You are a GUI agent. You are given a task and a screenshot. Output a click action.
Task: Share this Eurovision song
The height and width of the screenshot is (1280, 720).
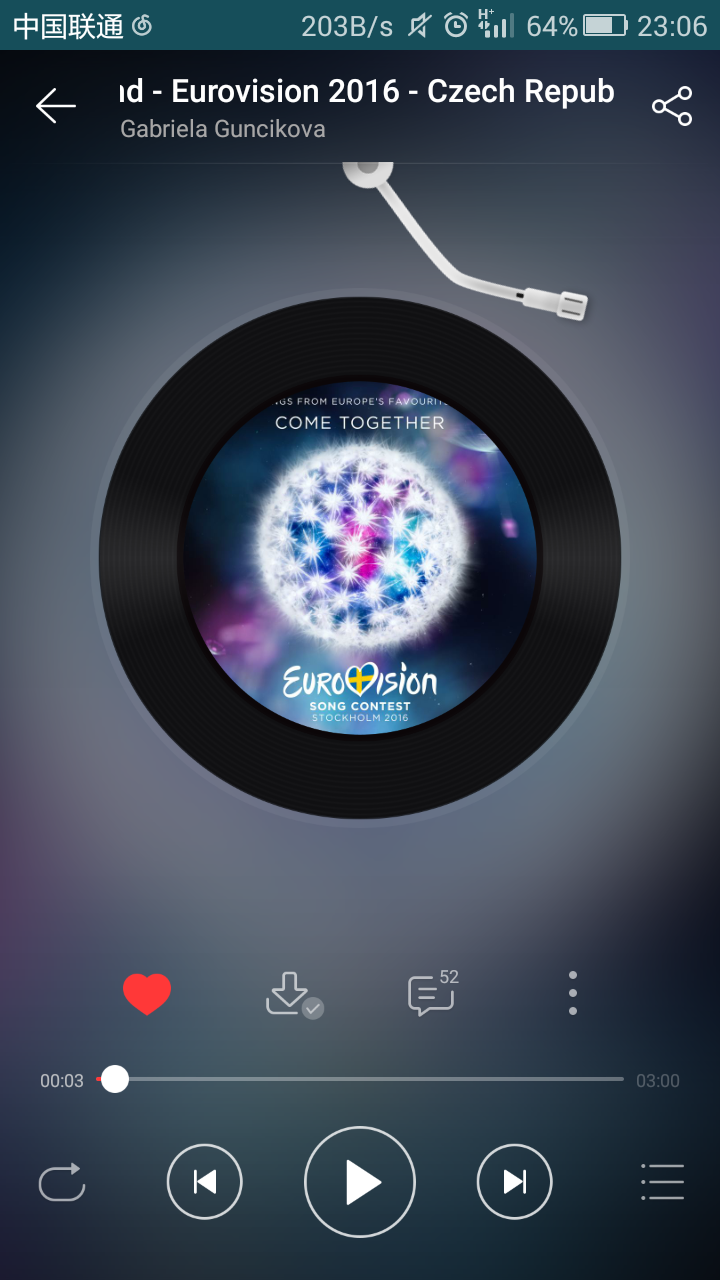click(671, 106)
